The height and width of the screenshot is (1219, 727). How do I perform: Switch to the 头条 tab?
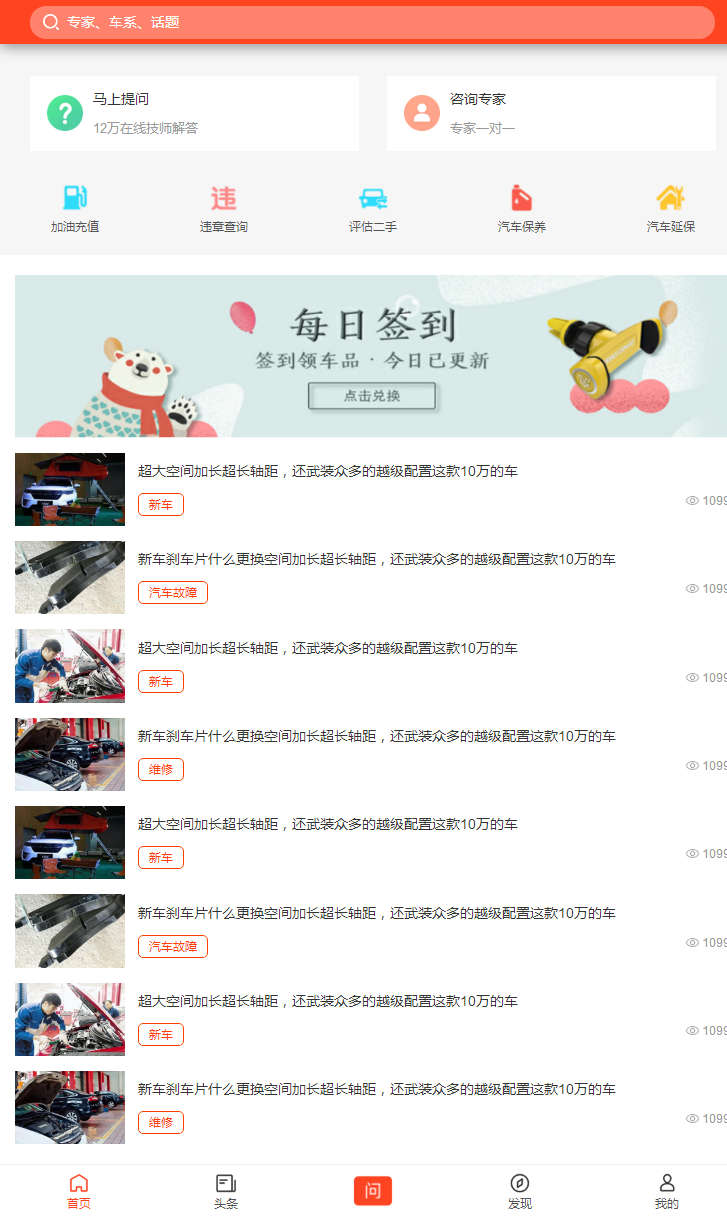(226, 1192)
